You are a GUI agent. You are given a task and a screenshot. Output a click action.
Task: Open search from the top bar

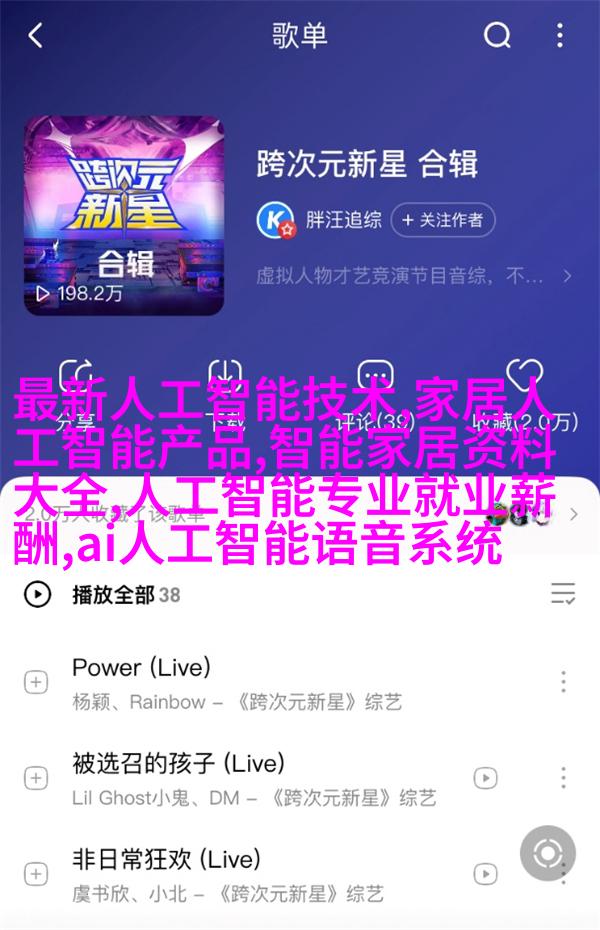[497, 37]
